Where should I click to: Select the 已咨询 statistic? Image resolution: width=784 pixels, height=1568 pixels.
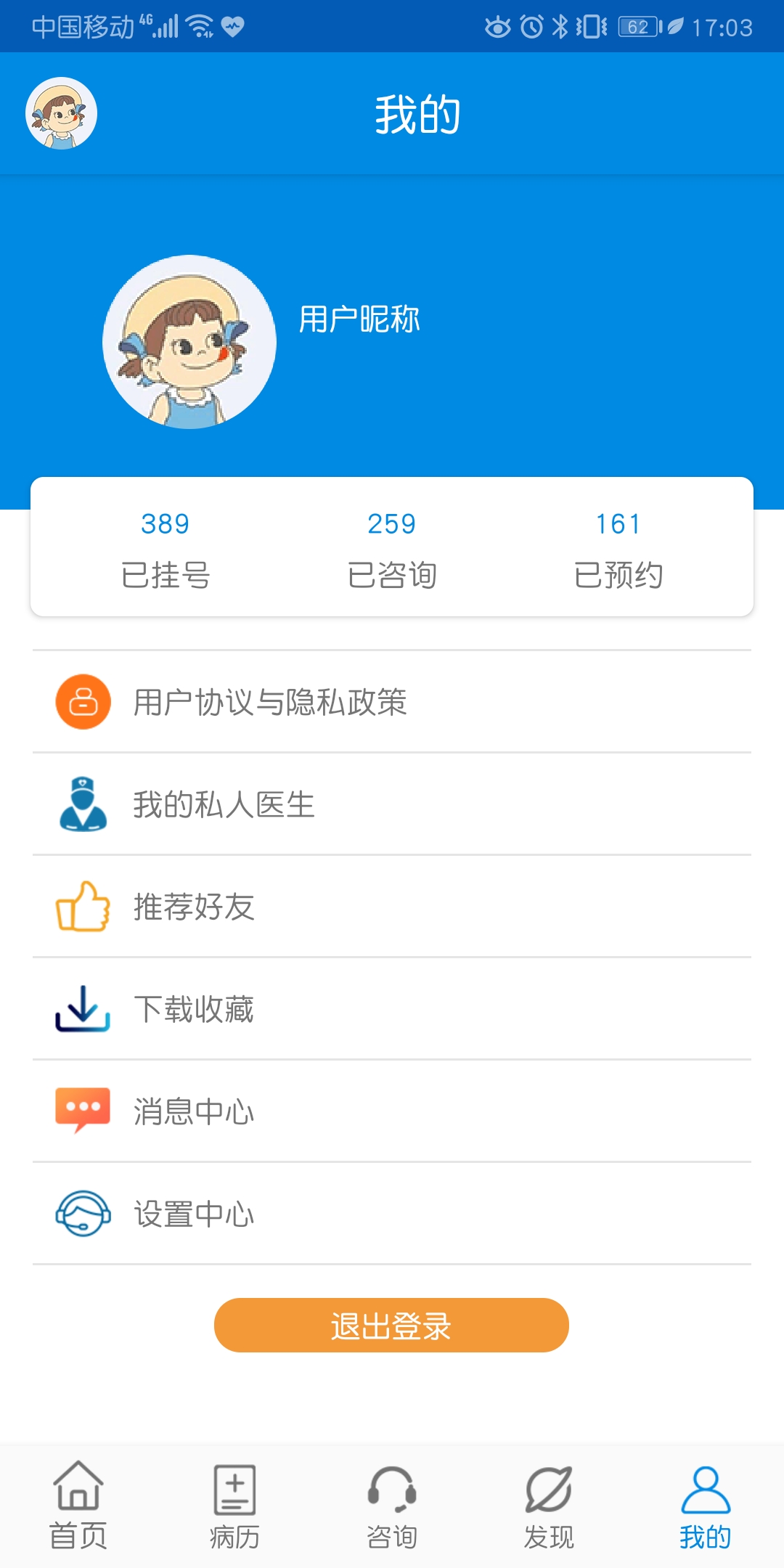(391, 548)
